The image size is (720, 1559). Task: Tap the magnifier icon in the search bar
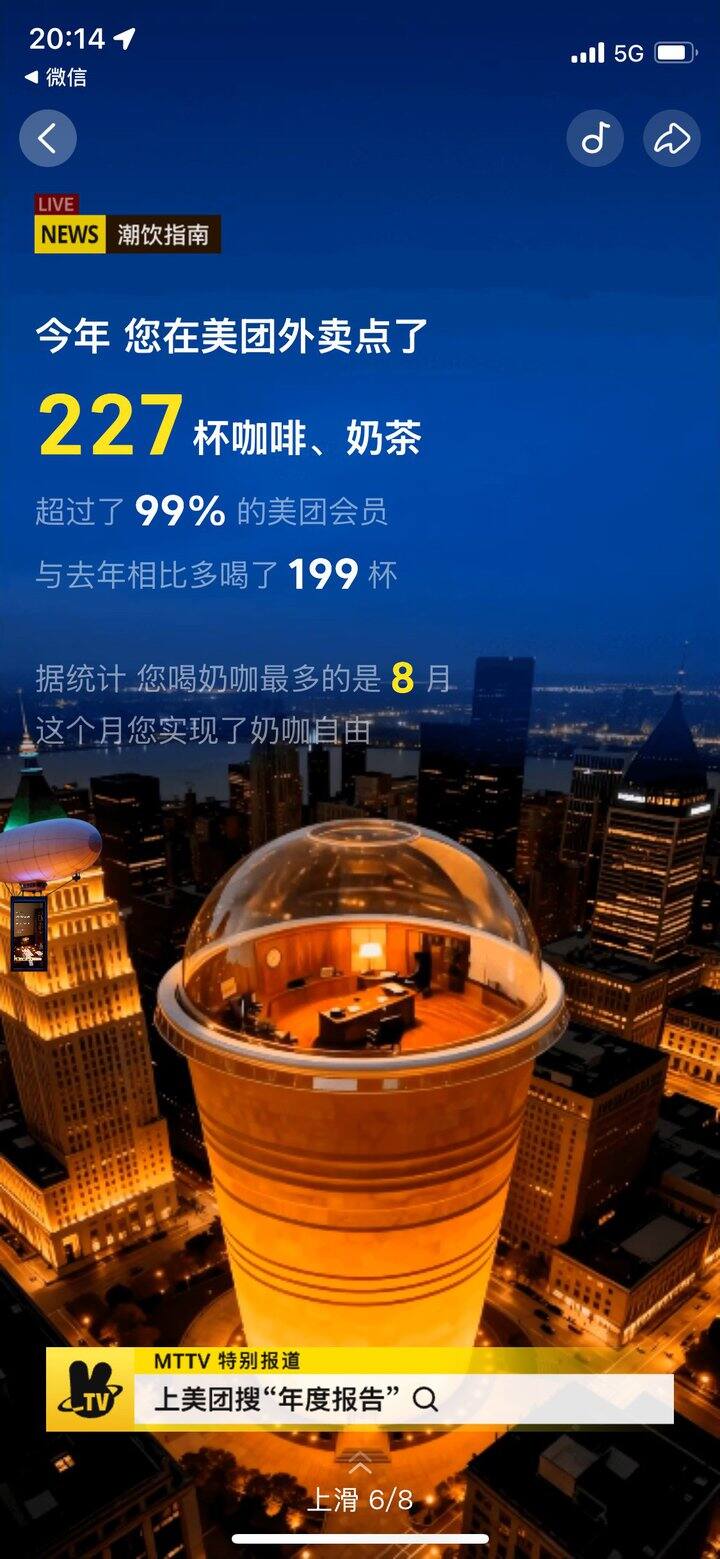pyautogui.click(x=425, y=1400)
